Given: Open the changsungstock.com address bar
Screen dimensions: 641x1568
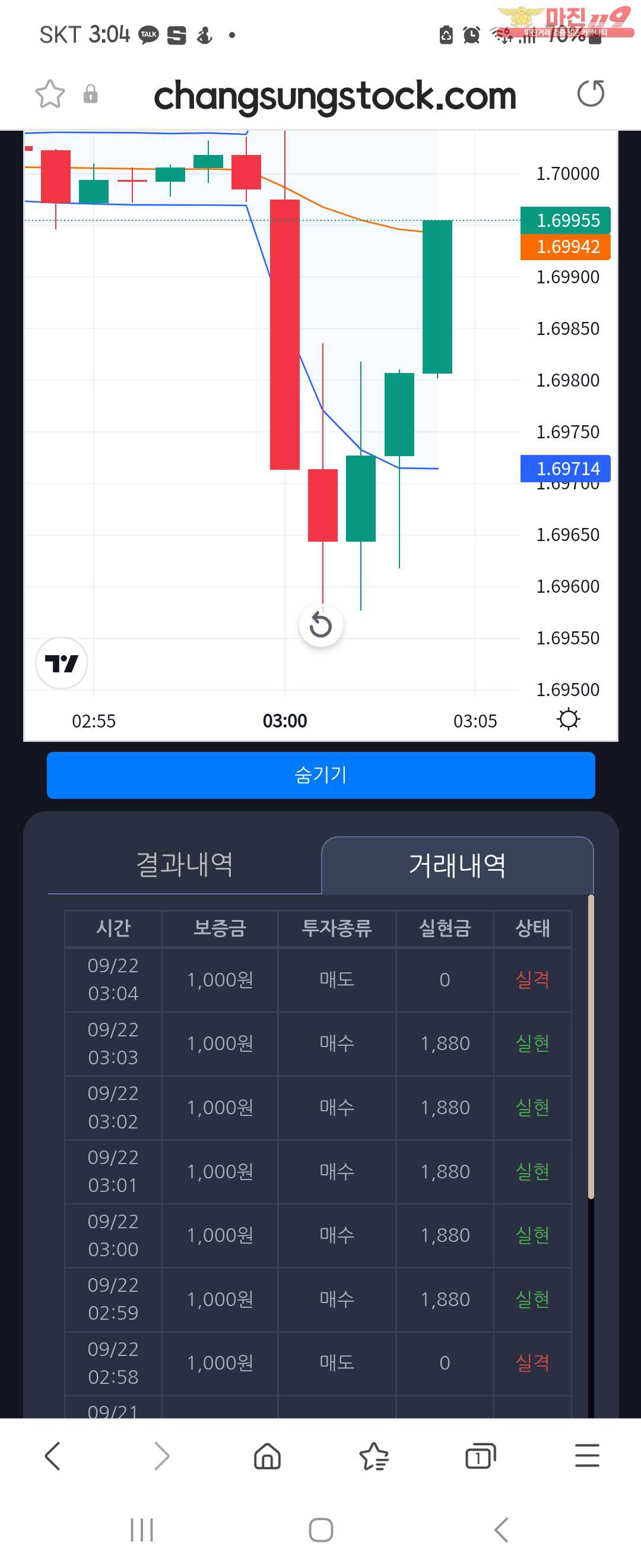Looking at the screenshot, I should (335, 96).
